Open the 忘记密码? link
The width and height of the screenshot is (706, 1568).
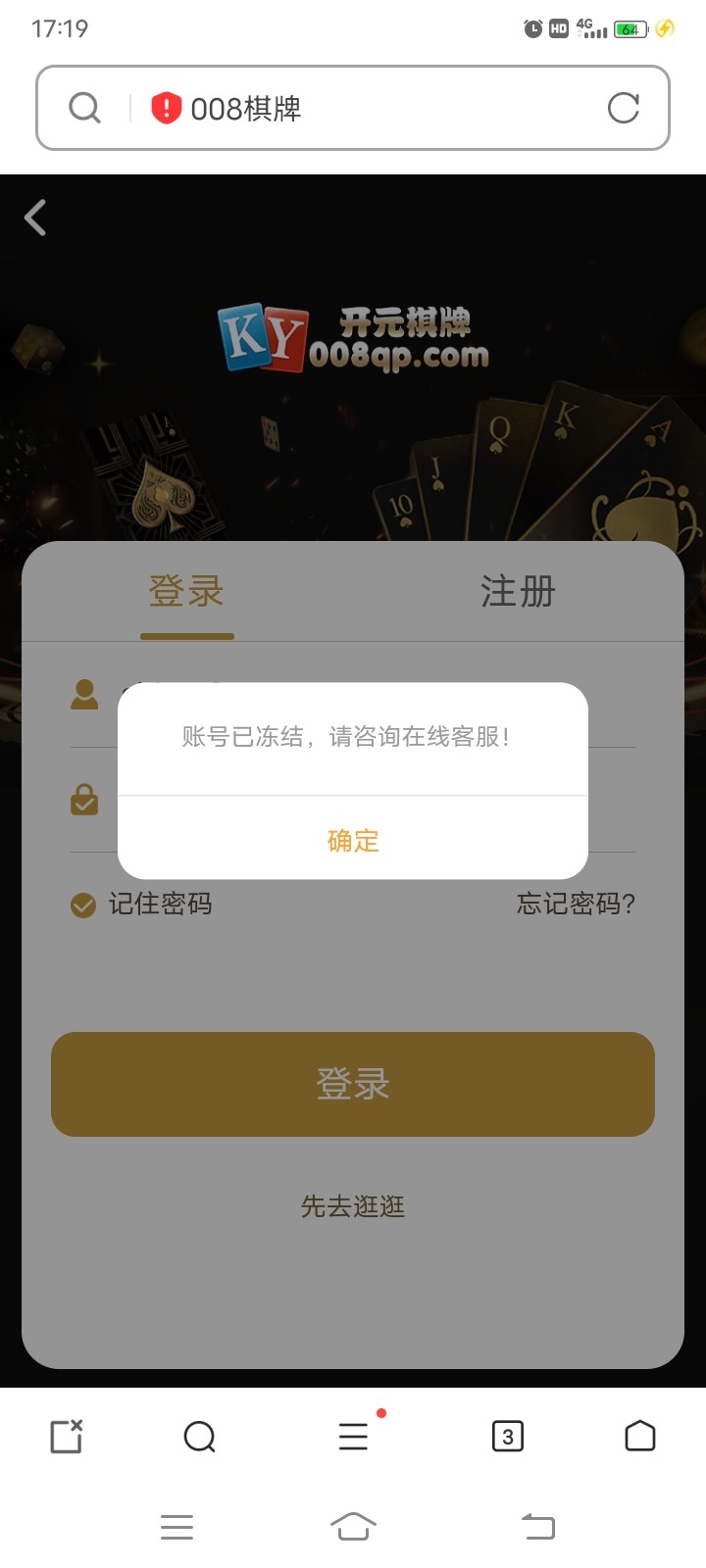coord(576,904)
